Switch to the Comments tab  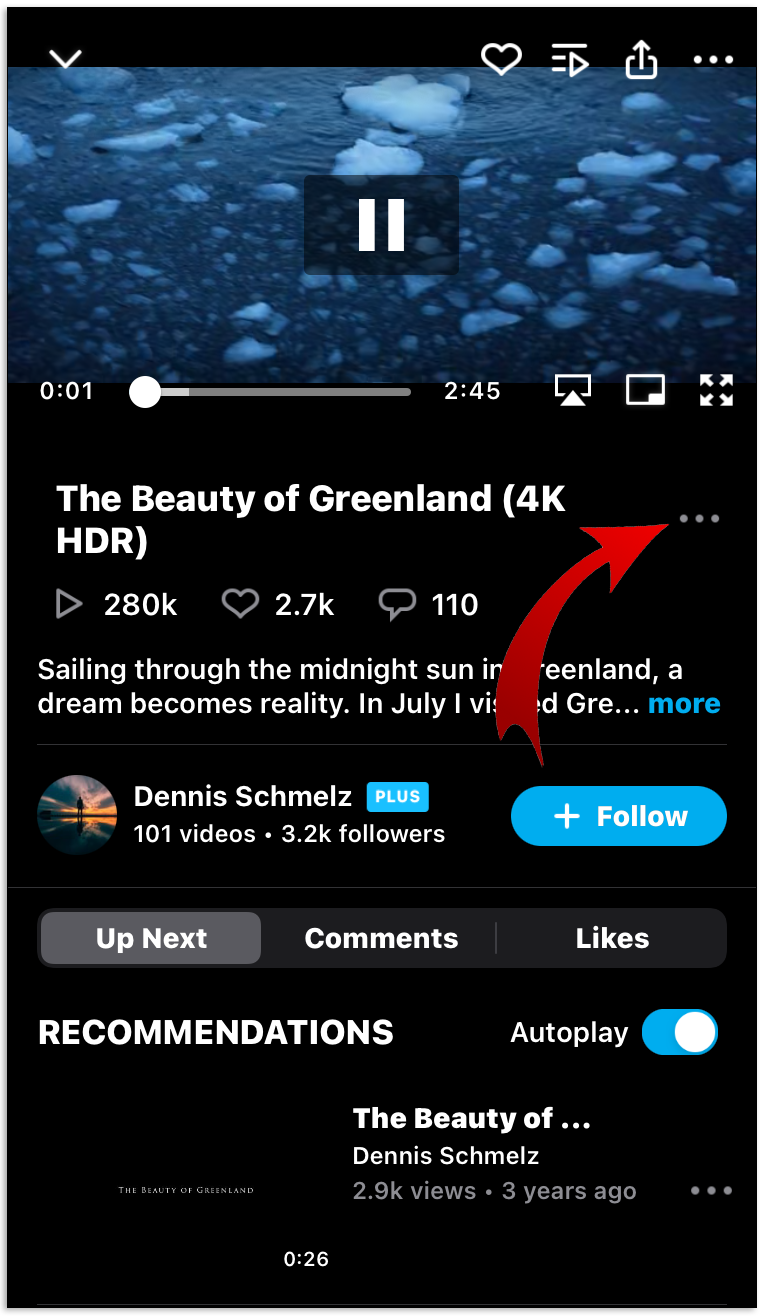(381, 938)
